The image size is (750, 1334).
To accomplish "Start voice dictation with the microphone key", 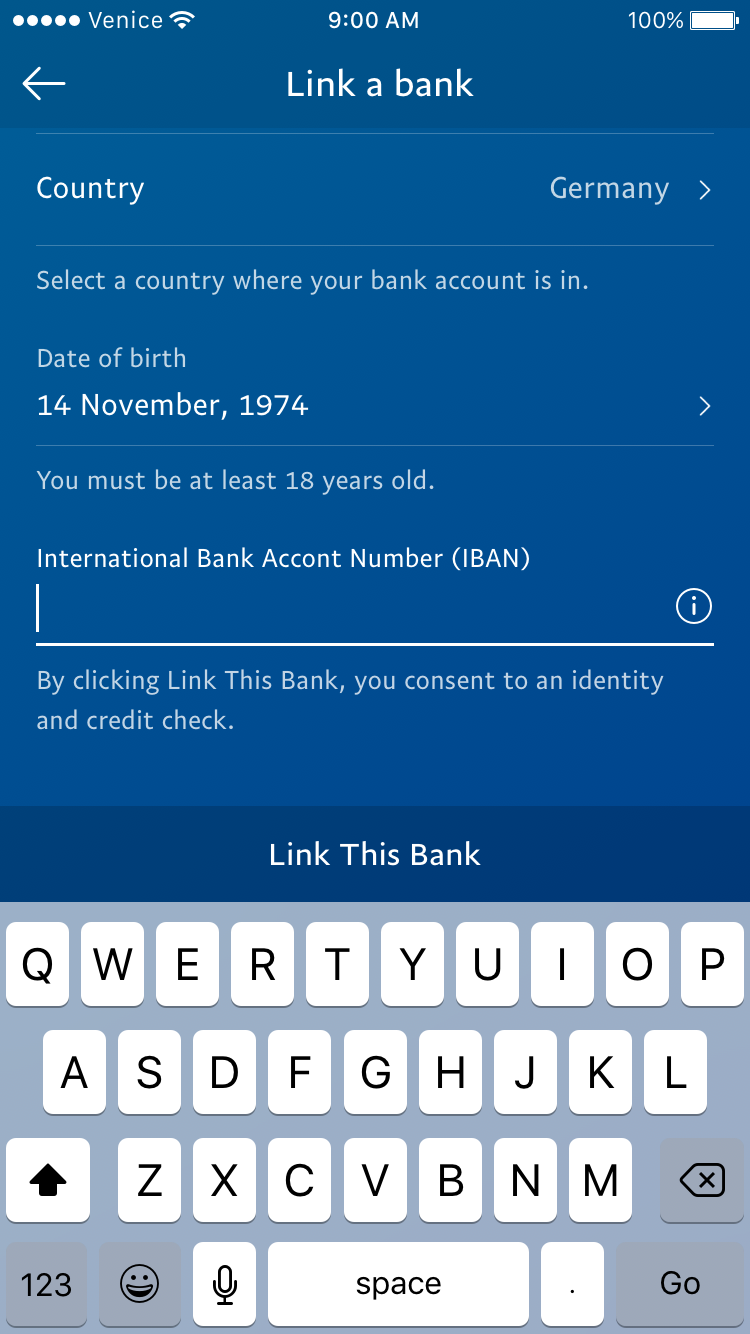I will click(x=226, y=1284).
